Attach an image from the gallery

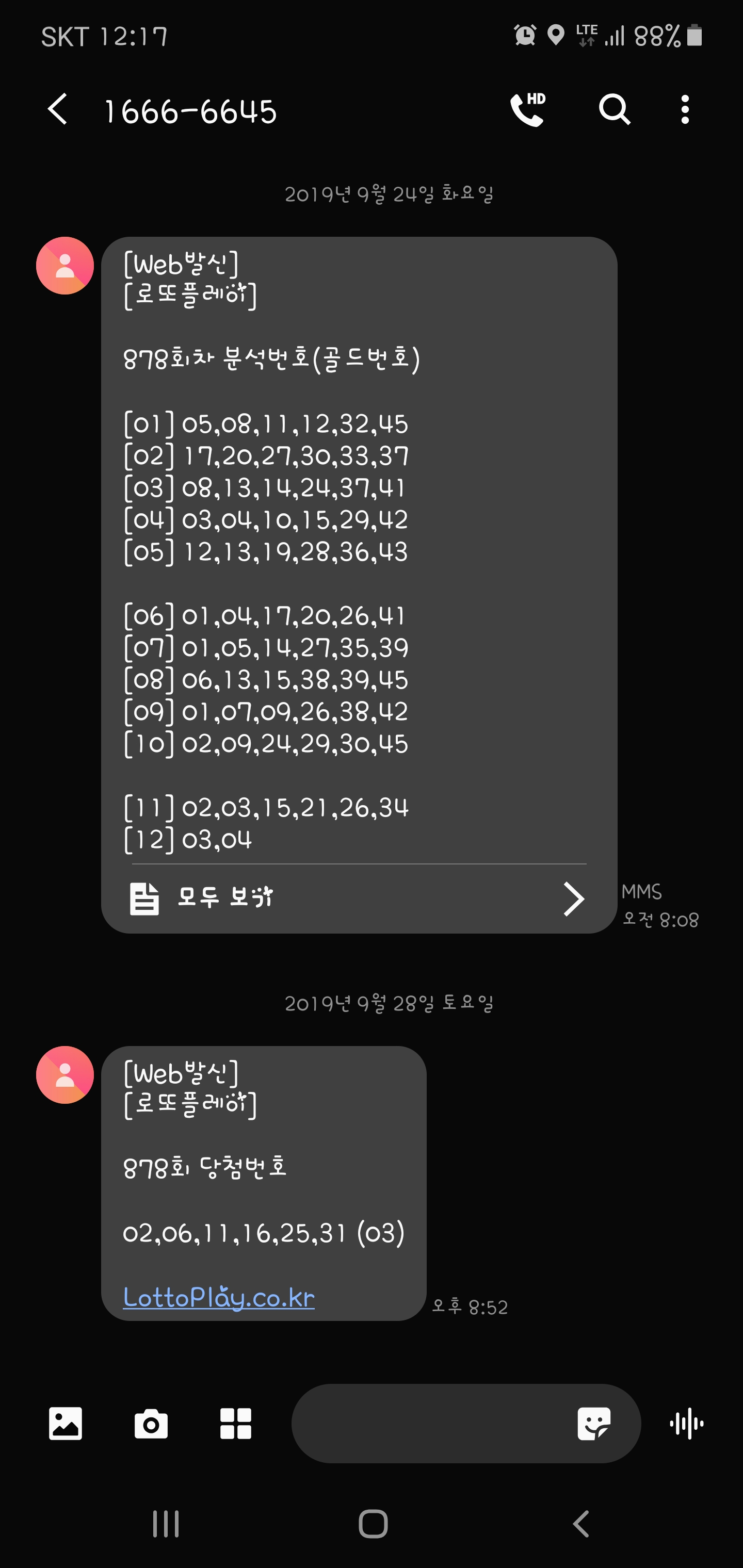pyautogui.click(x=65, y=1424)
